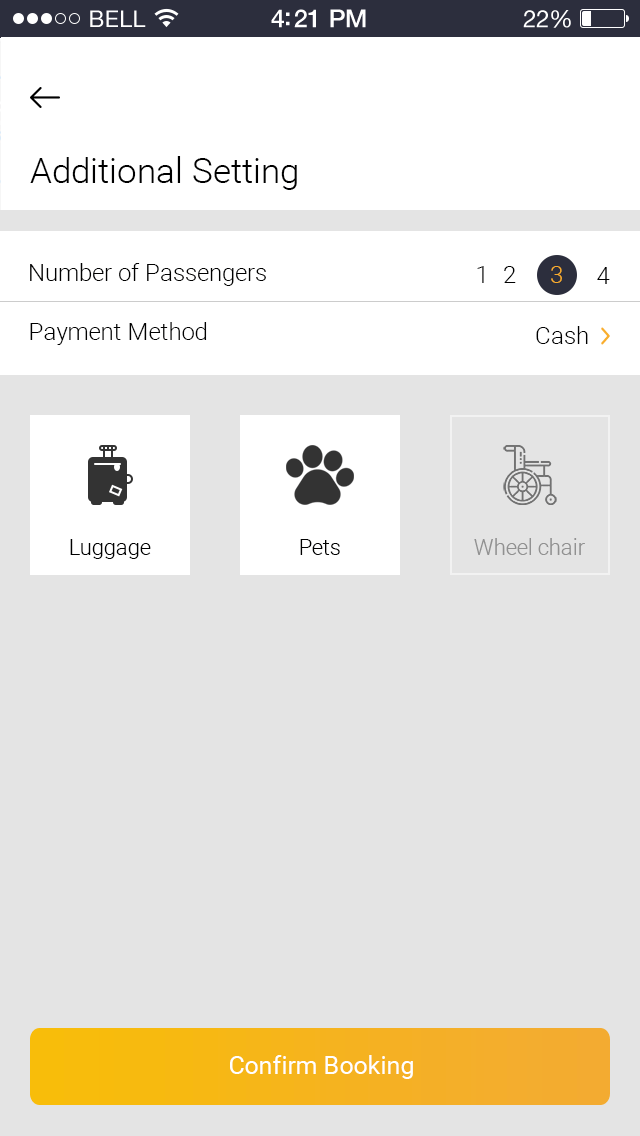This screenshot has height=1136, width=640.
Task: Toggle the Luggage option
Action: click(x=110, y=495)
